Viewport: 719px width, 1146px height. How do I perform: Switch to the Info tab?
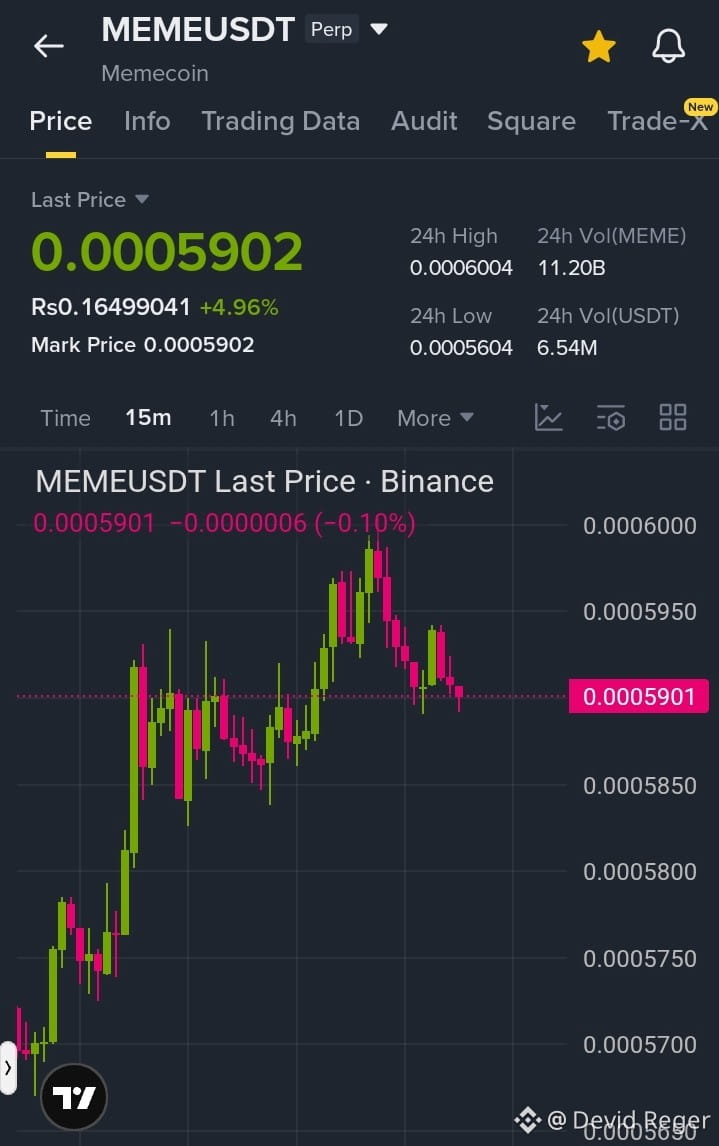click(147, 121)
